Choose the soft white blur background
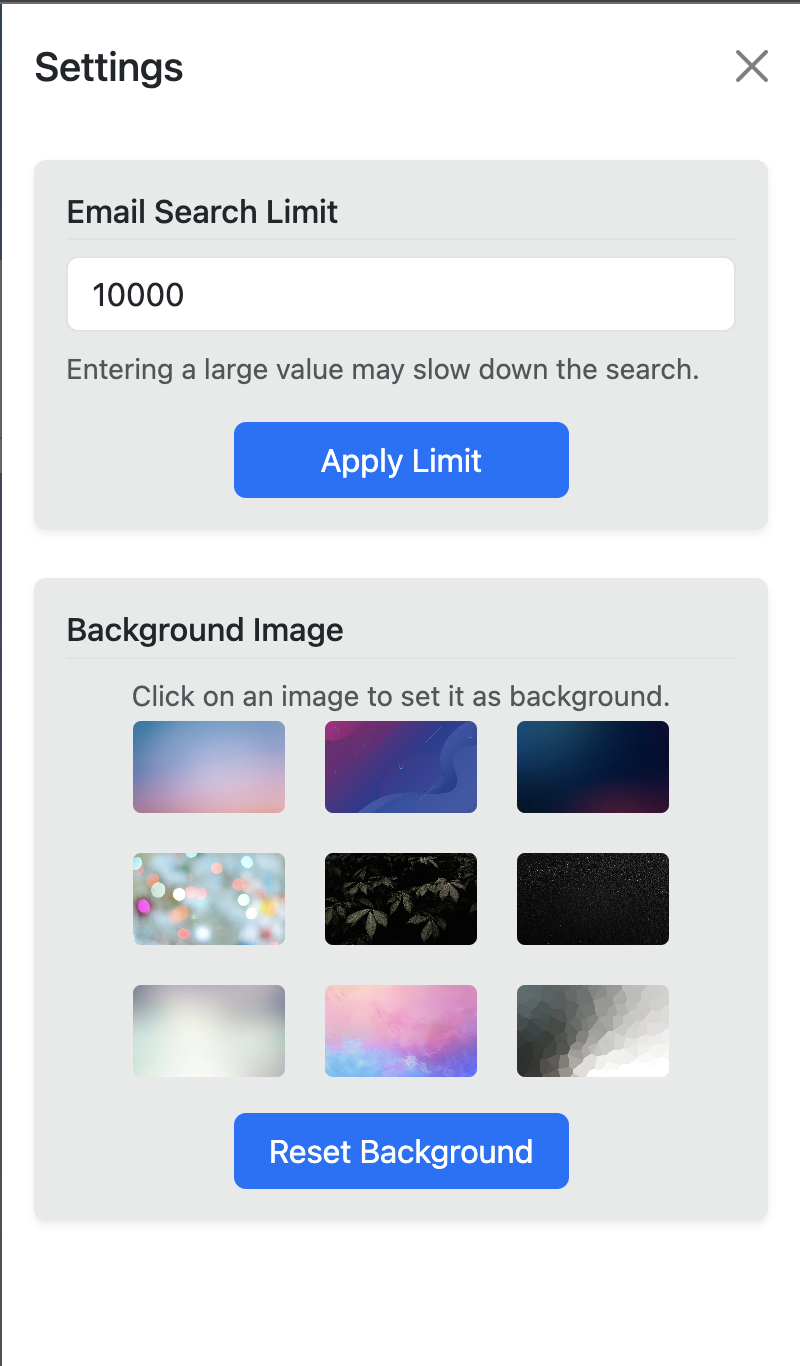This screenshot has height=1366, width=800. [208, 1031]
